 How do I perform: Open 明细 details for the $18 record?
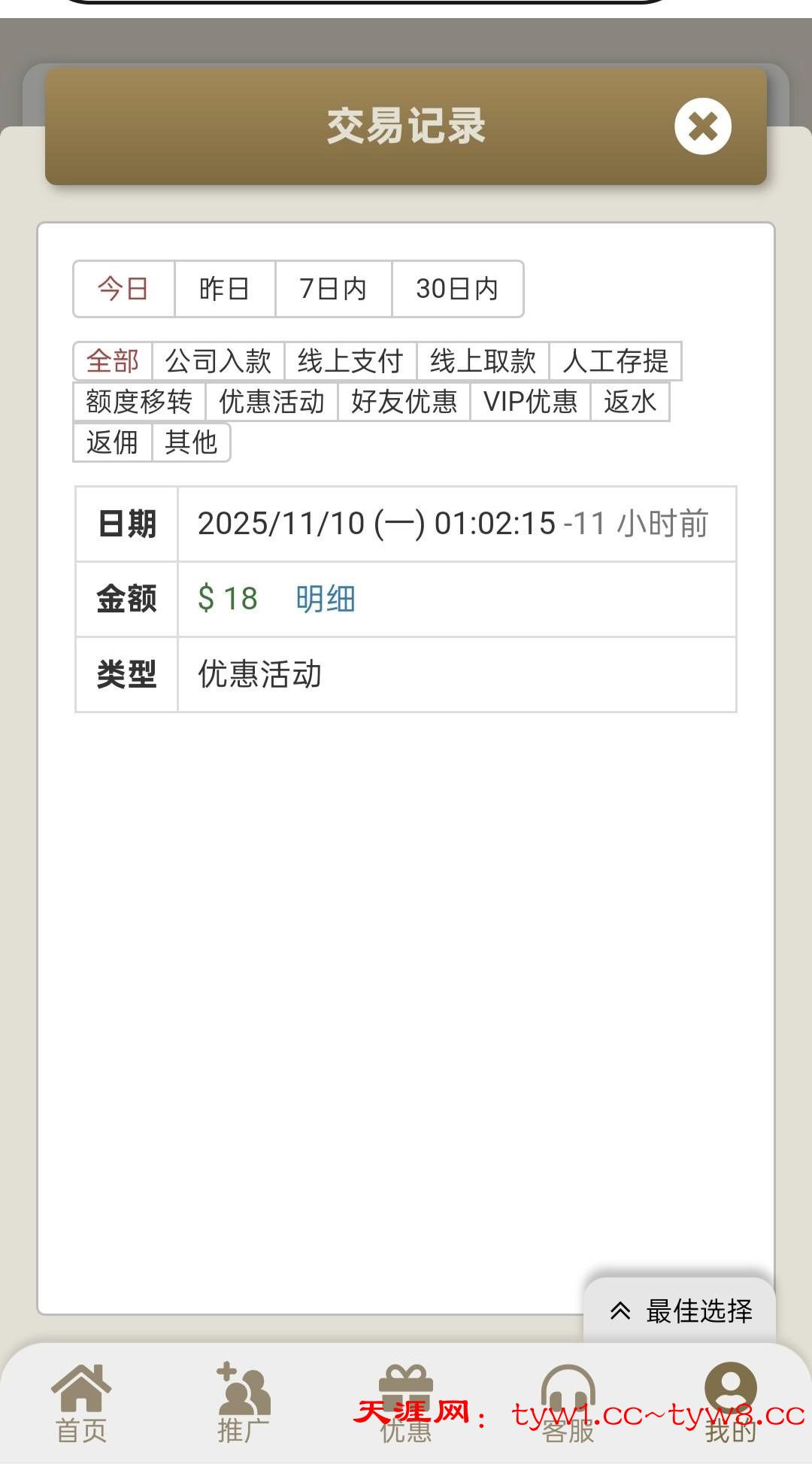tap(325, 599)
